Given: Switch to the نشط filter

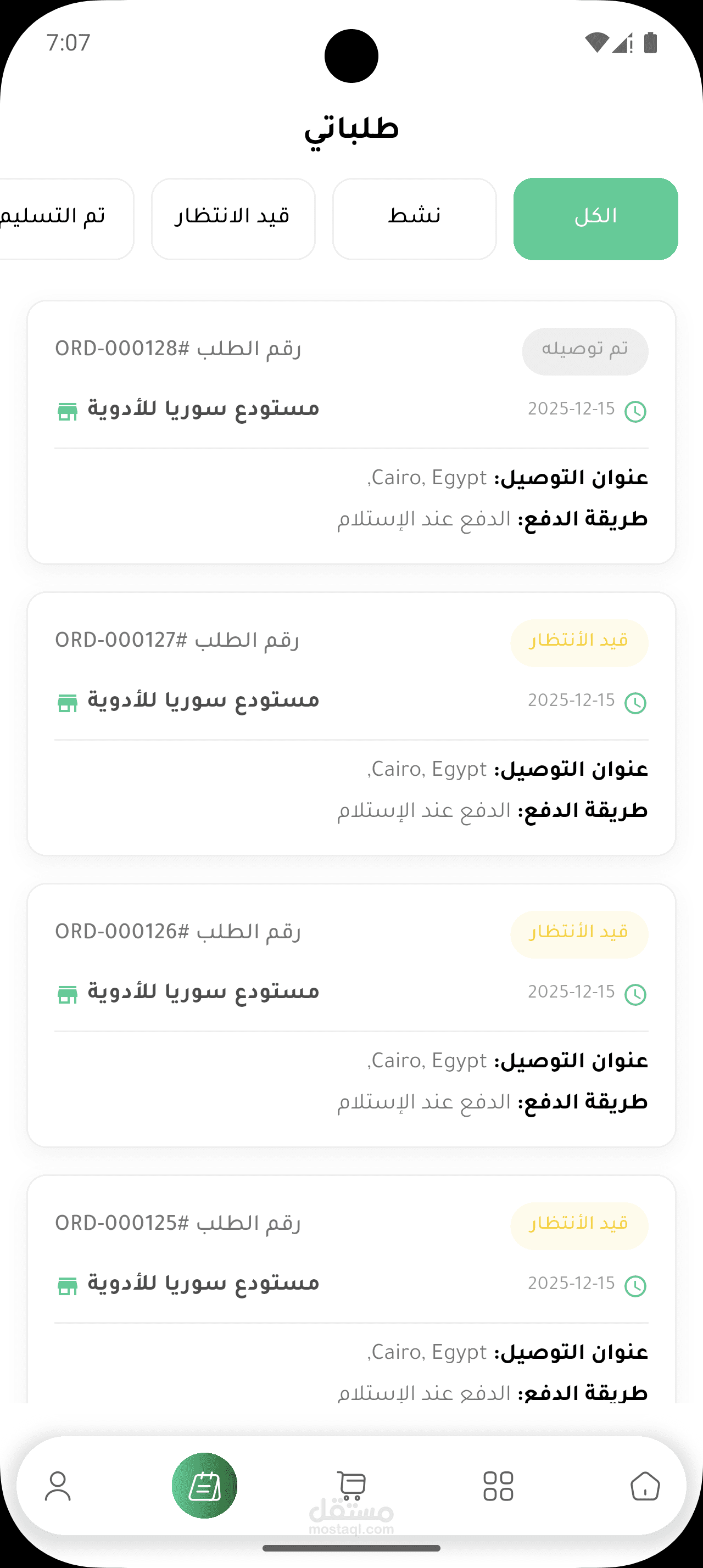Looking at the screenshot, I should 415,219.
